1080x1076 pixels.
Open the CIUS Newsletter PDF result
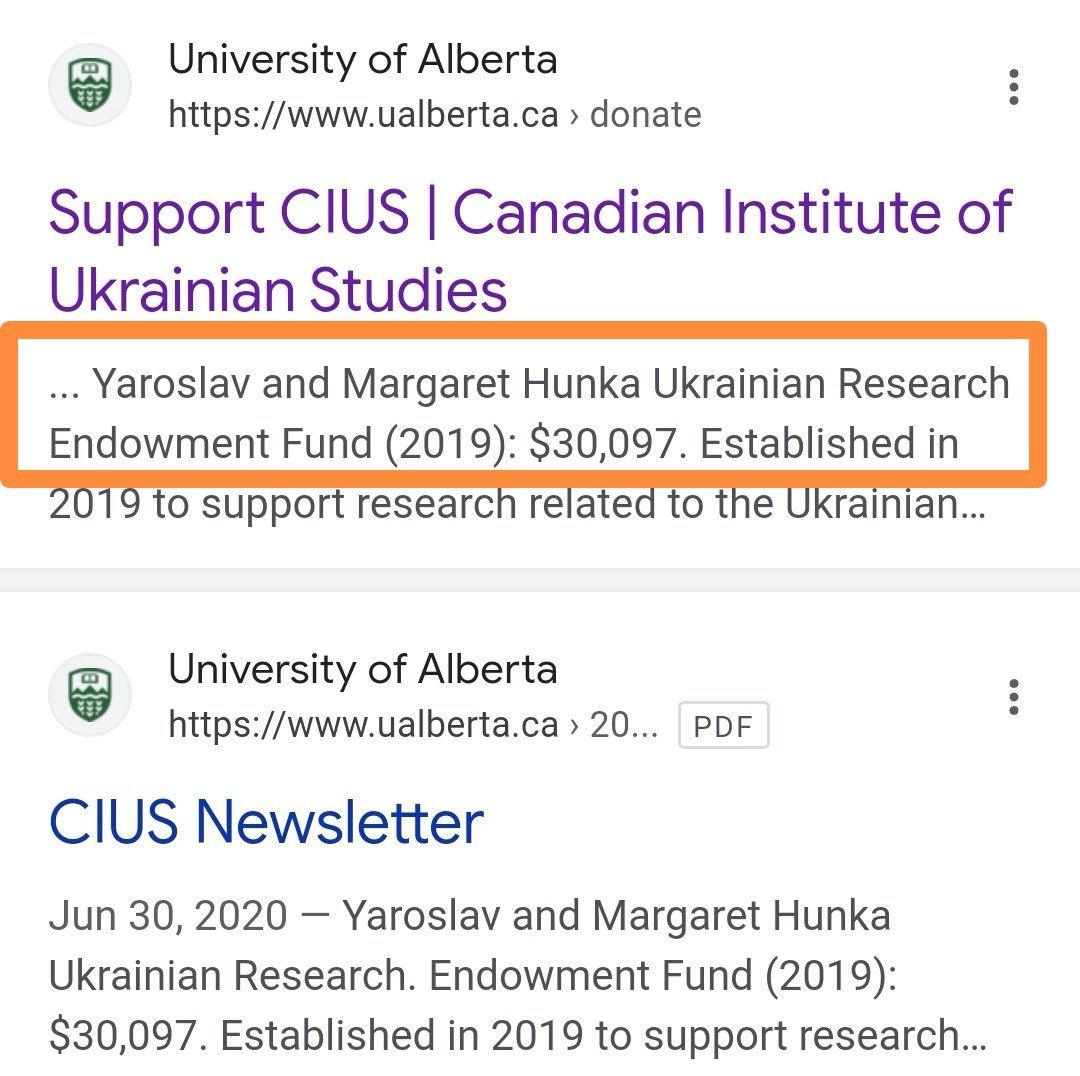pyautogui.click(x=266, y=822)
